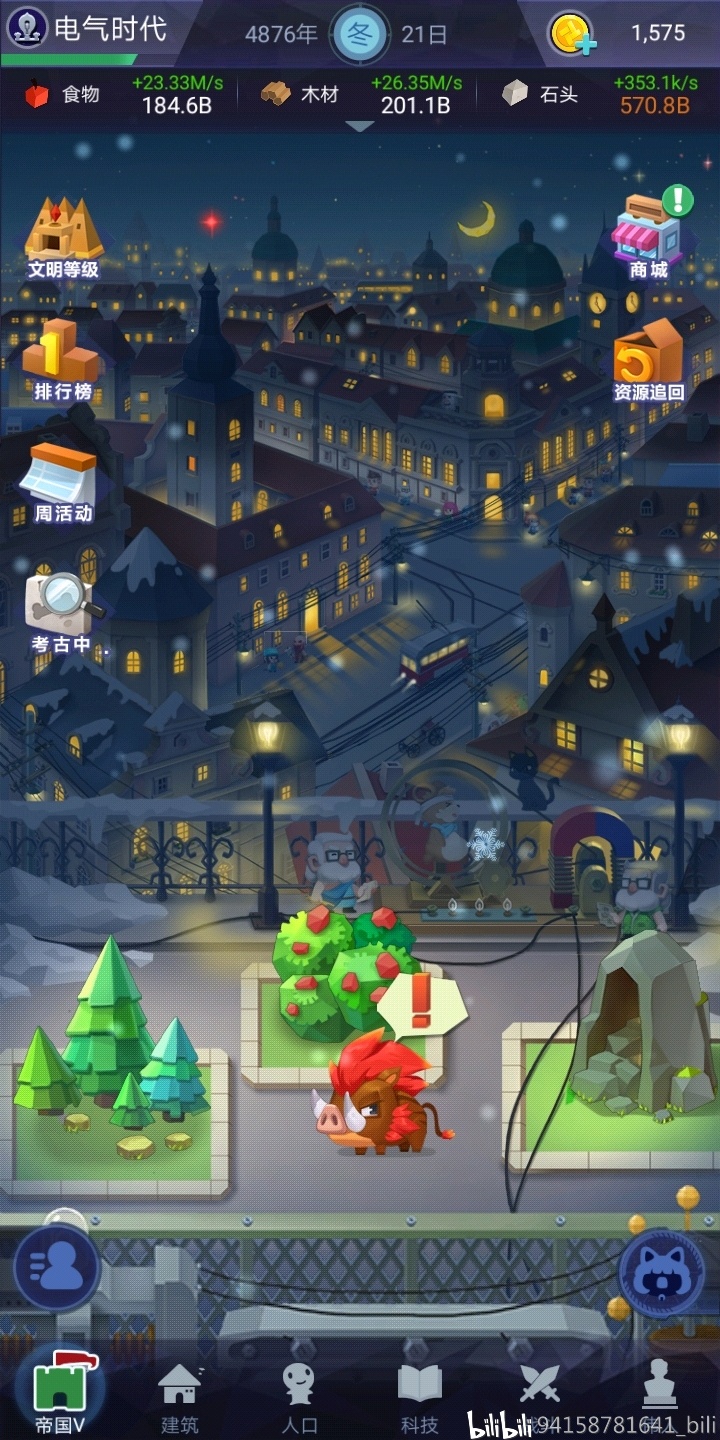This screenshot has width=720, height=1440.
Task: Open 周活动 weekly events
Action: pos(63,483)
